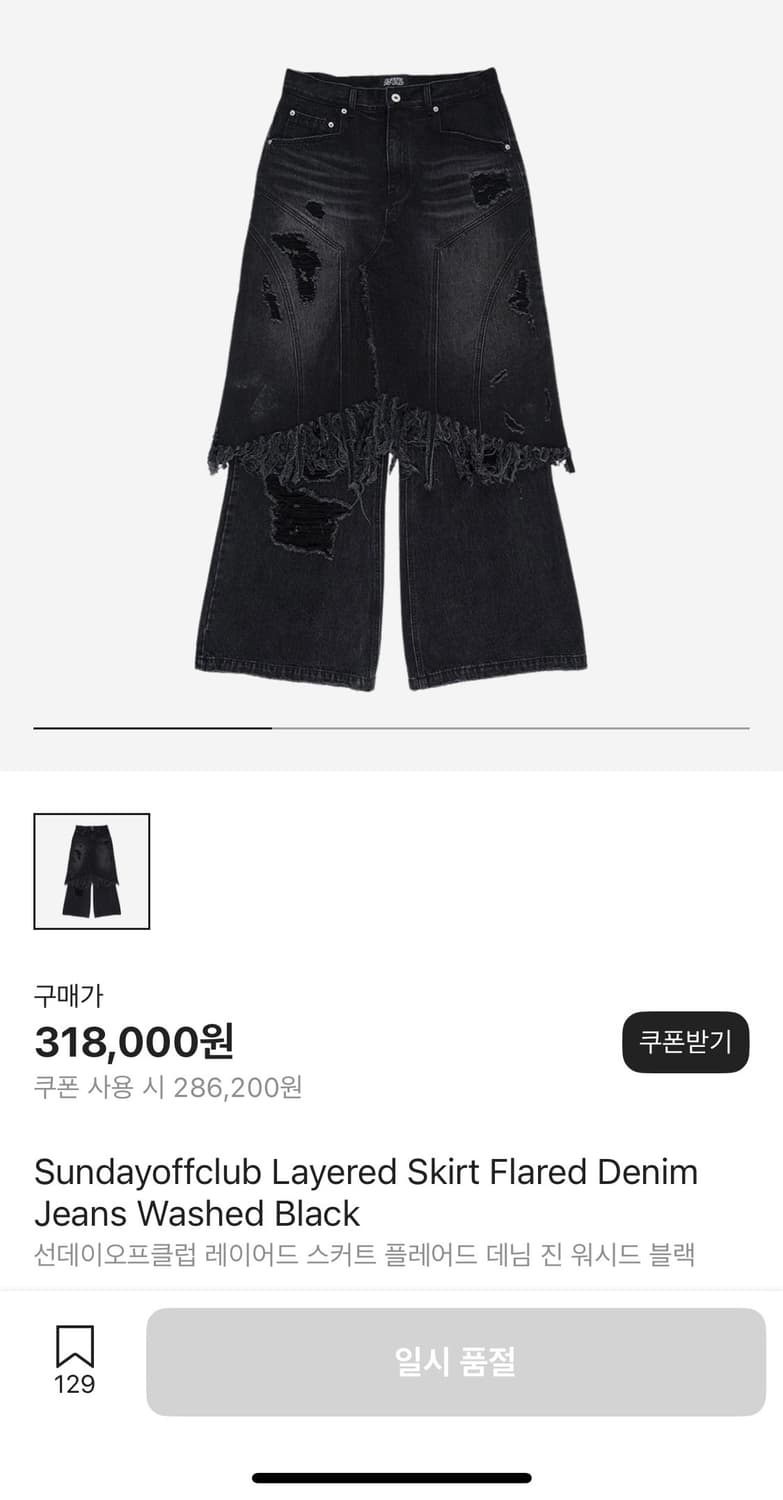Tap the black coupon pill in the price section
This screenshot has width=783, height=1500.
(x=685, y=1042)
